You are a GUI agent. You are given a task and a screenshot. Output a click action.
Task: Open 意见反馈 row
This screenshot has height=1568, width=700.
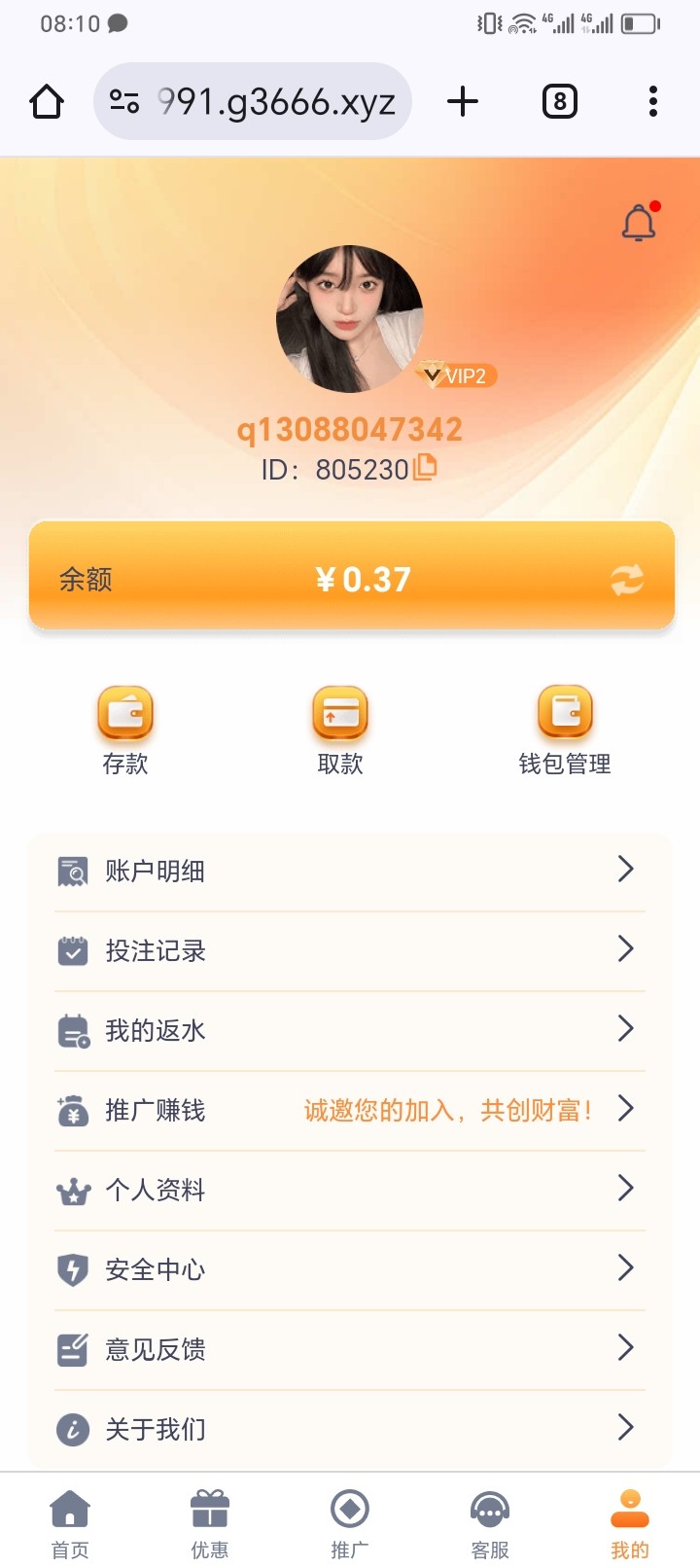coord(350,1350)
